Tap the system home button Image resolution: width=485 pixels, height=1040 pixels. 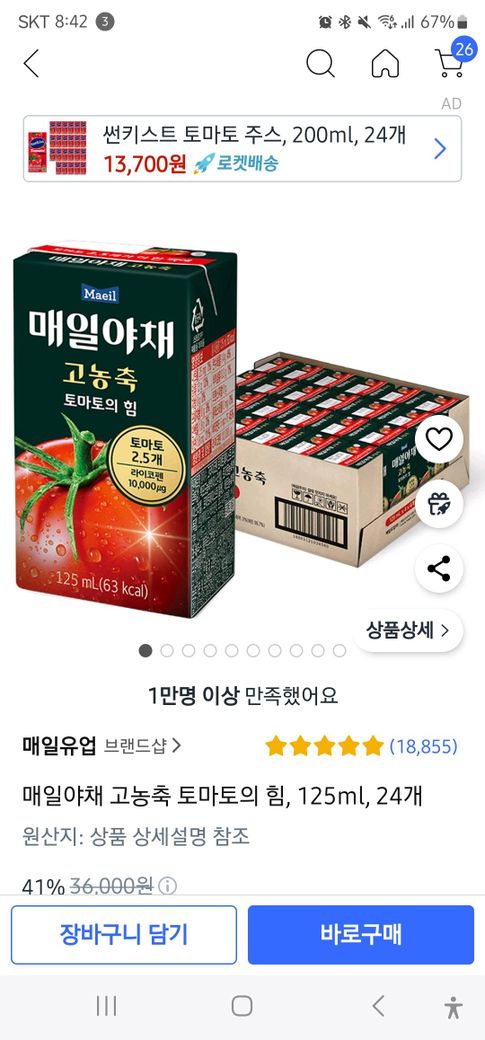click(x=242, y=1006)
